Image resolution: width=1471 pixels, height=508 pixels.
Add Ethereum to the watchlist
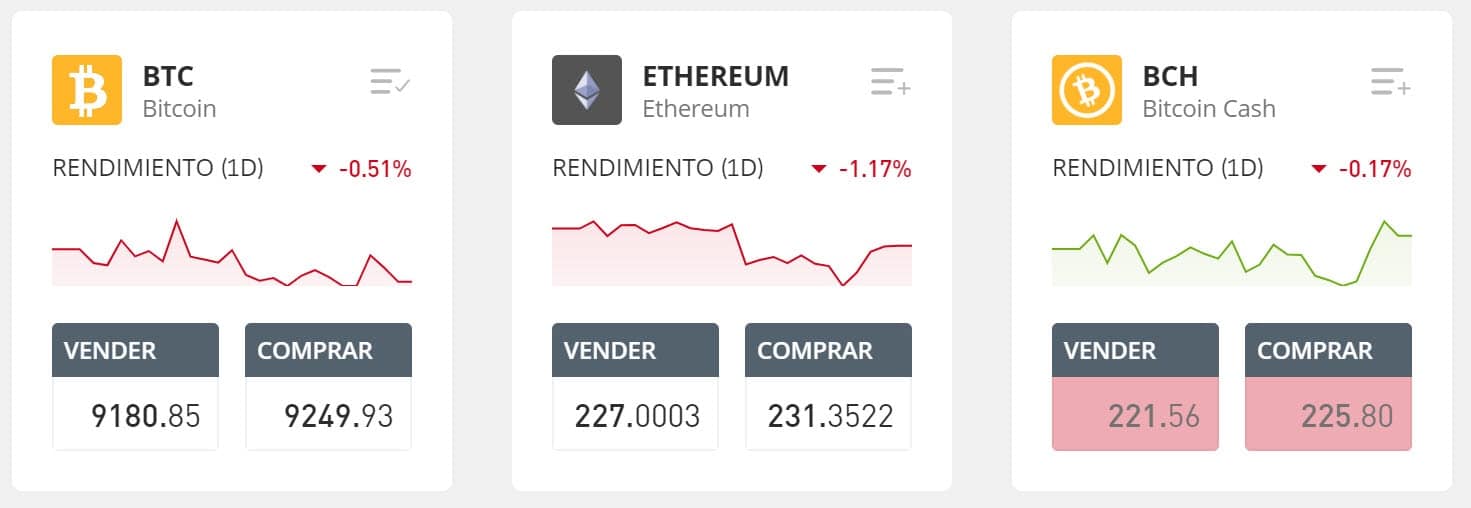tap(889, 82)
